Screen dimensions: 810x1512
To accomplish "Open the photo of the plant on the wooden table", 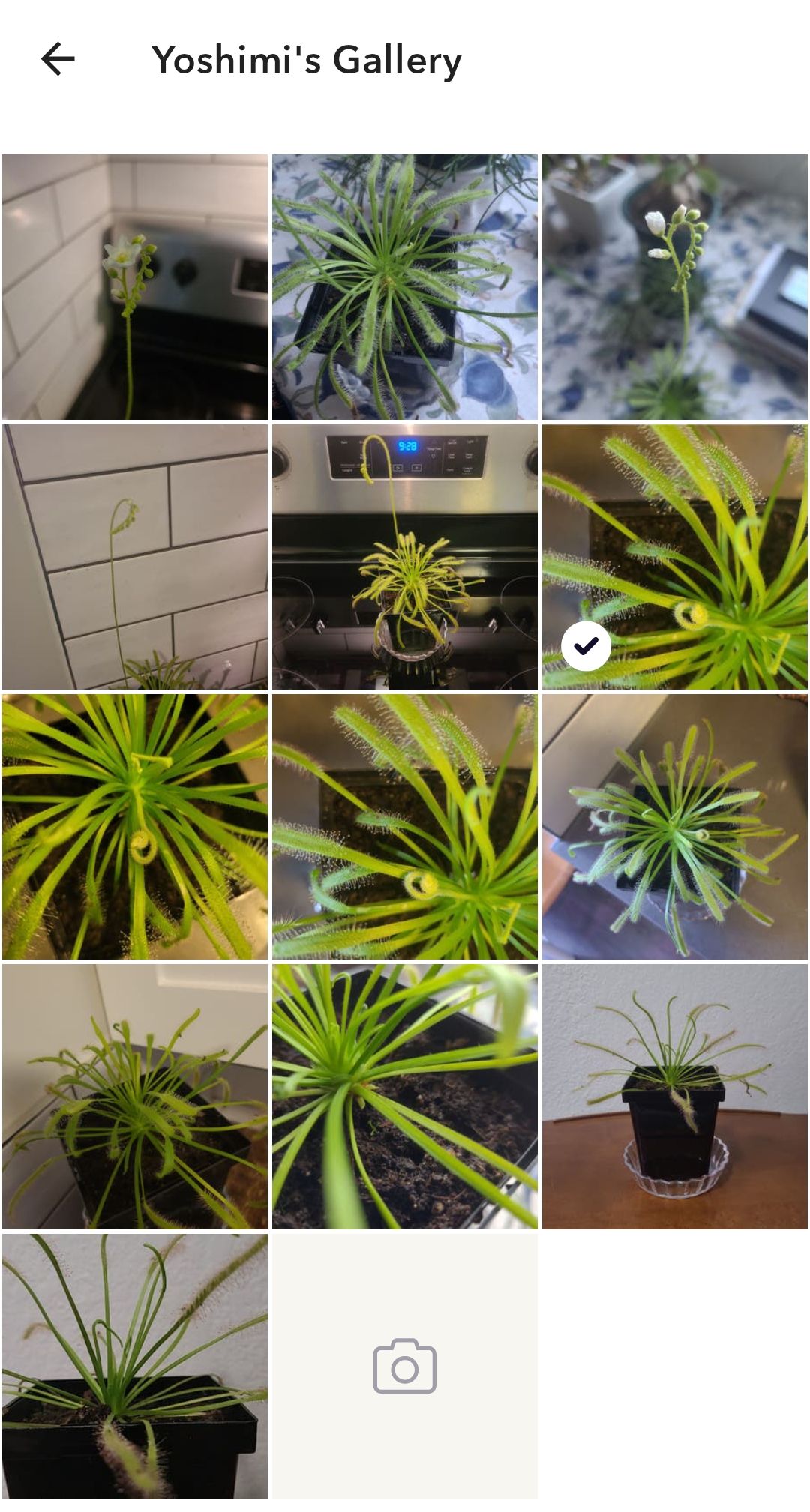I will tap(674, 1096).
